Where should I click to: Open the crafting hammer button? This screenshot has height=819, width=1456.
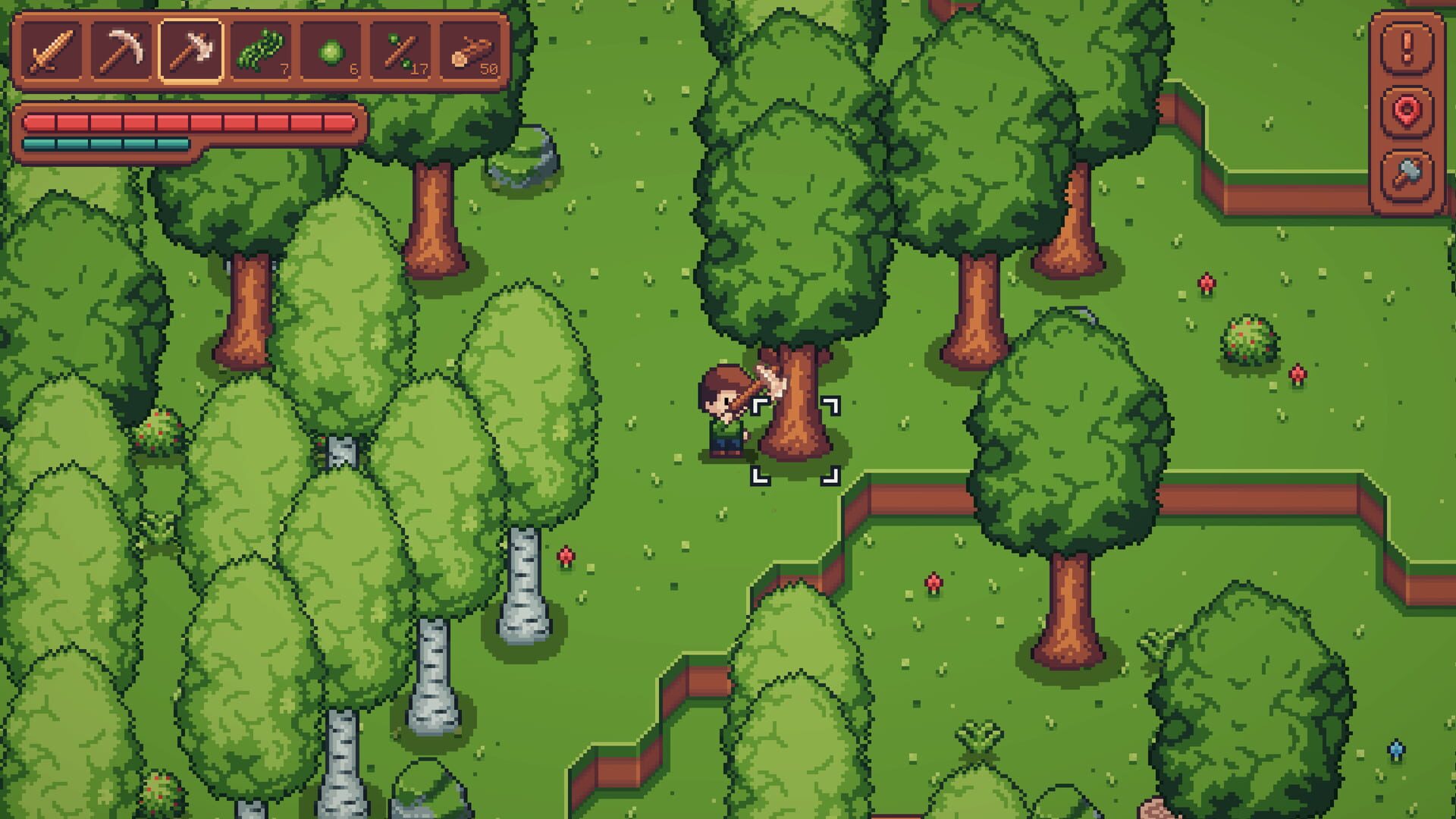coord(1407,174)
